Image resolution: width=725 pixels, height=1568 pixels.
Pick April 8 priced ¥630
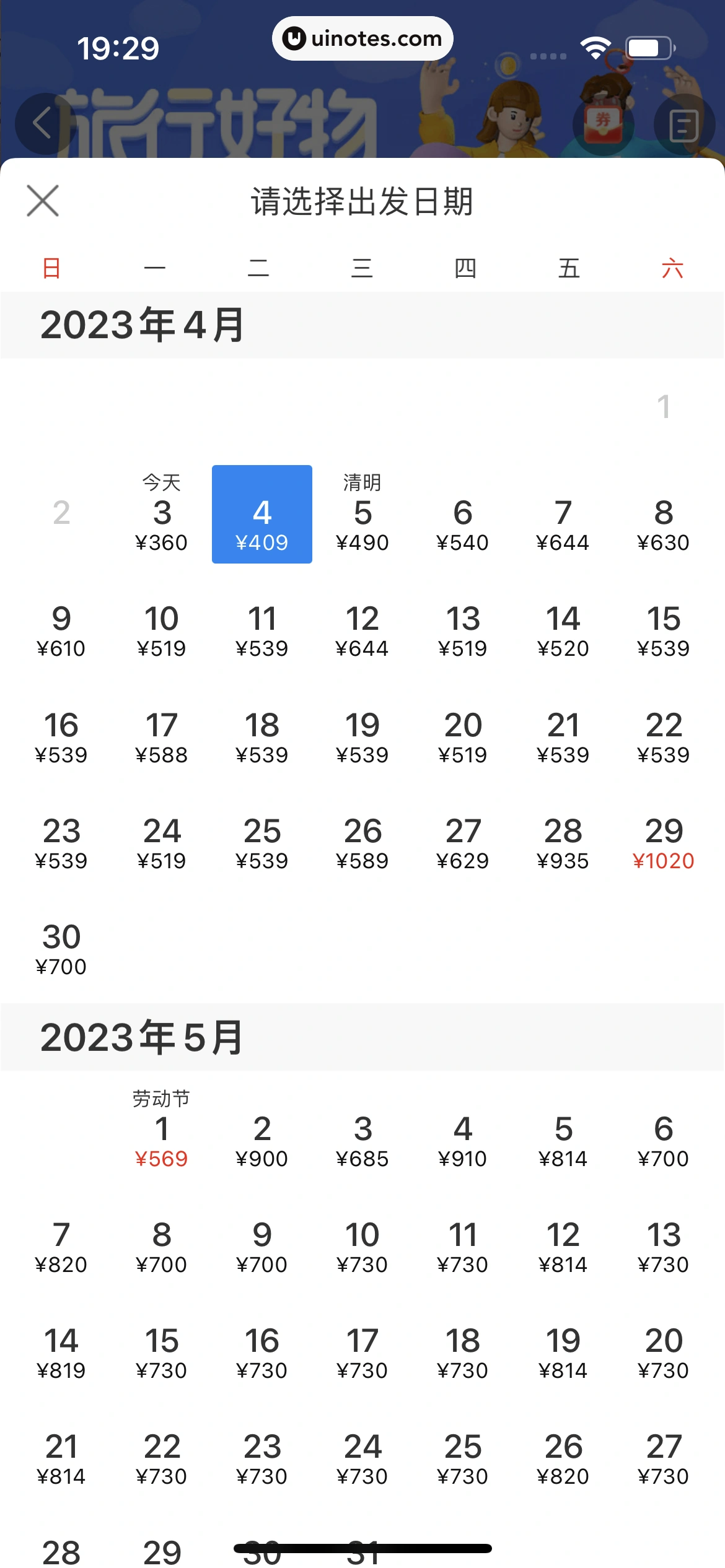click(664, 525)
